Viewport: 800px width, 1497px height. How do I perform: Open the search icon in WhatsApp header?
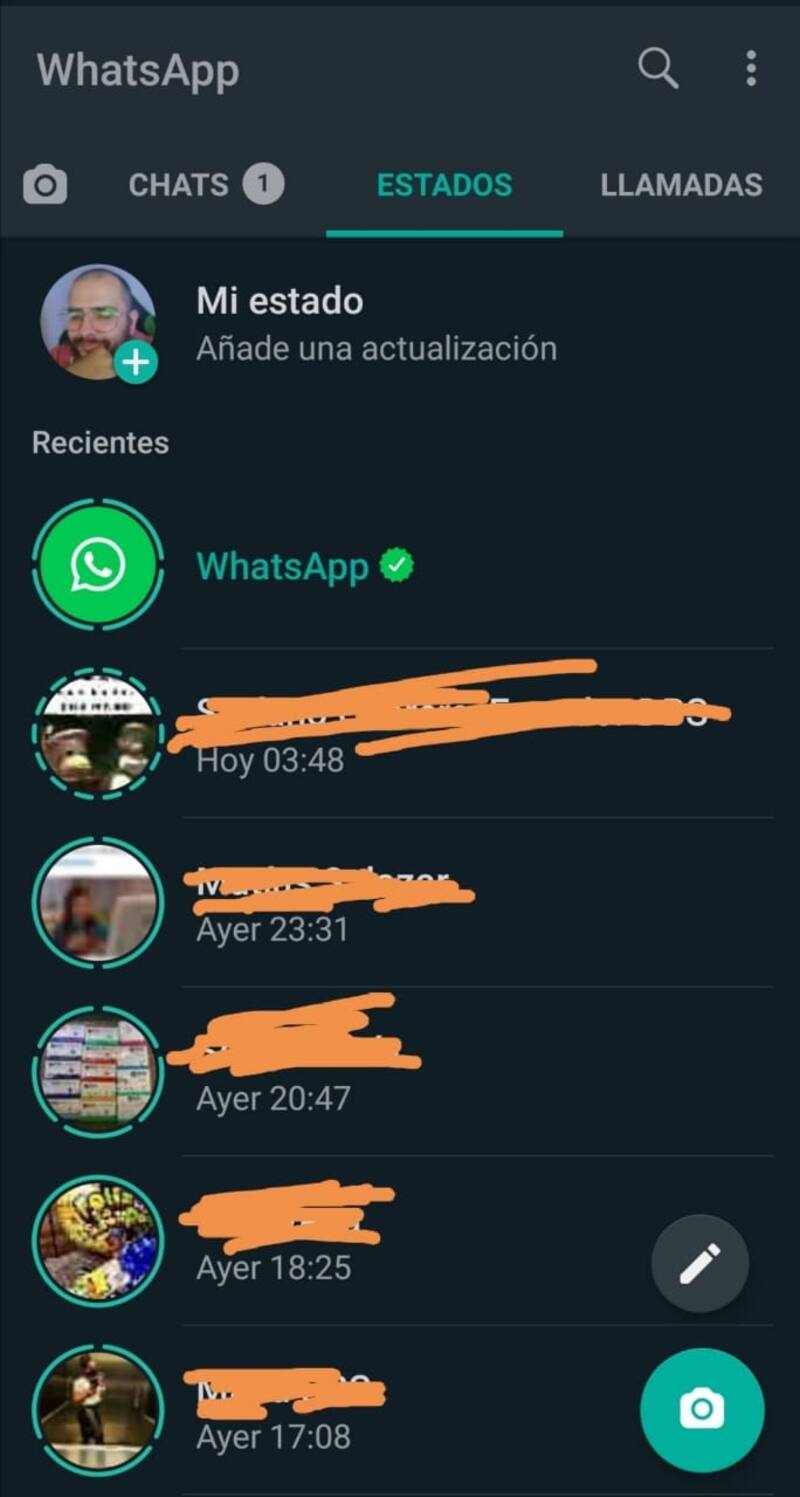[658, 69]
